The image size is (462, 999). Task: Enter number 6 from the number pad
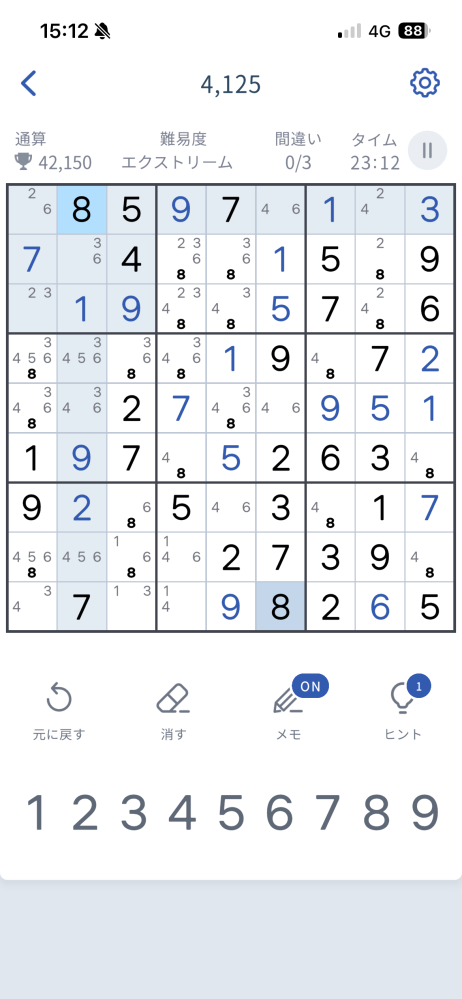(279, 812)
